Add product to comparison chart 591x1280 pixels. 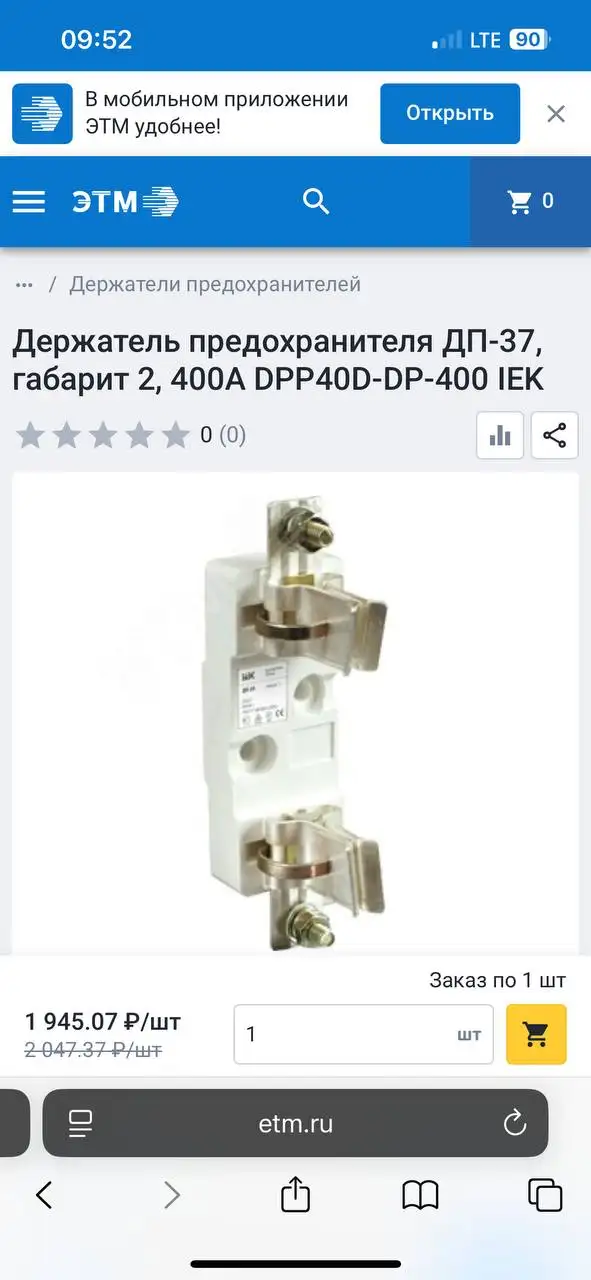point(500,436)
